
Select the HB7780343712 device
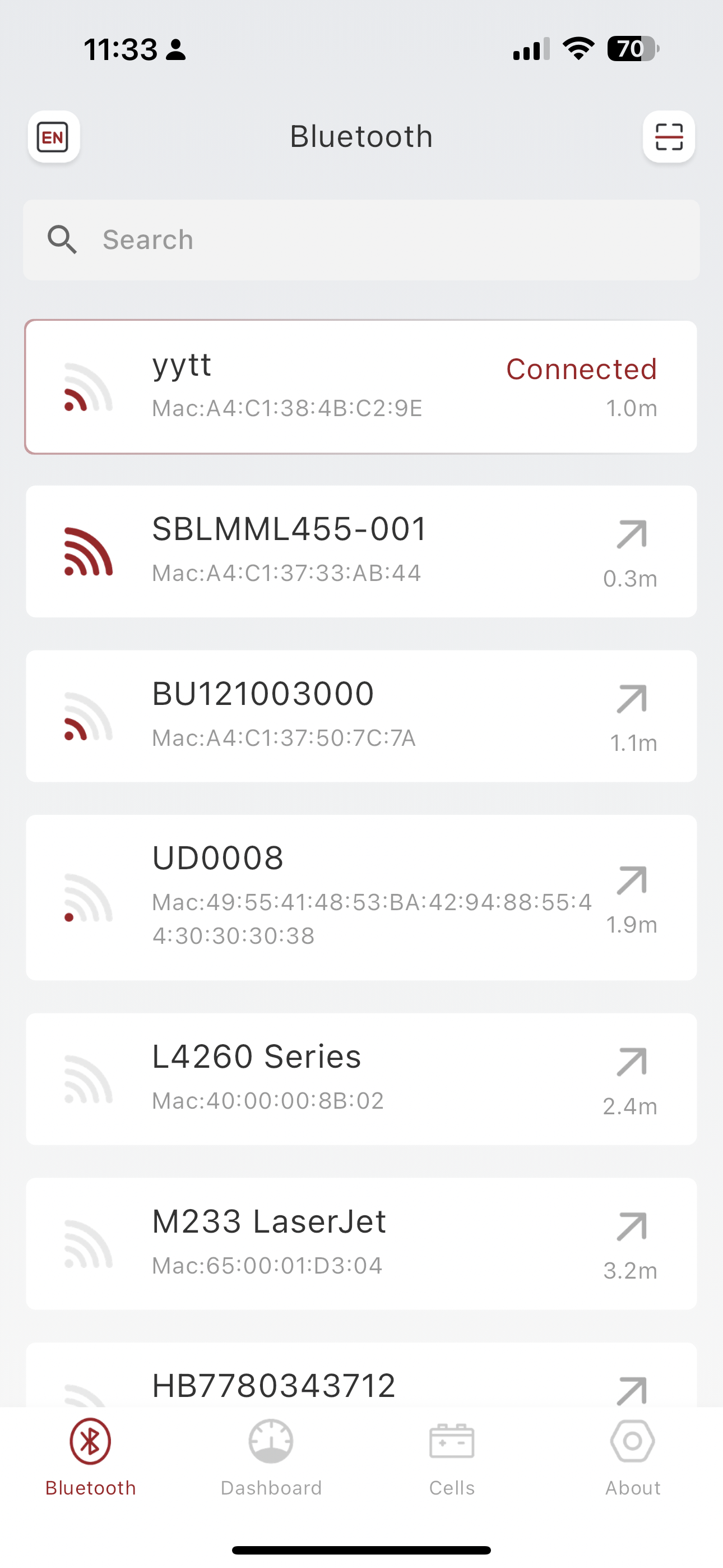click(x=361, y=1375)
